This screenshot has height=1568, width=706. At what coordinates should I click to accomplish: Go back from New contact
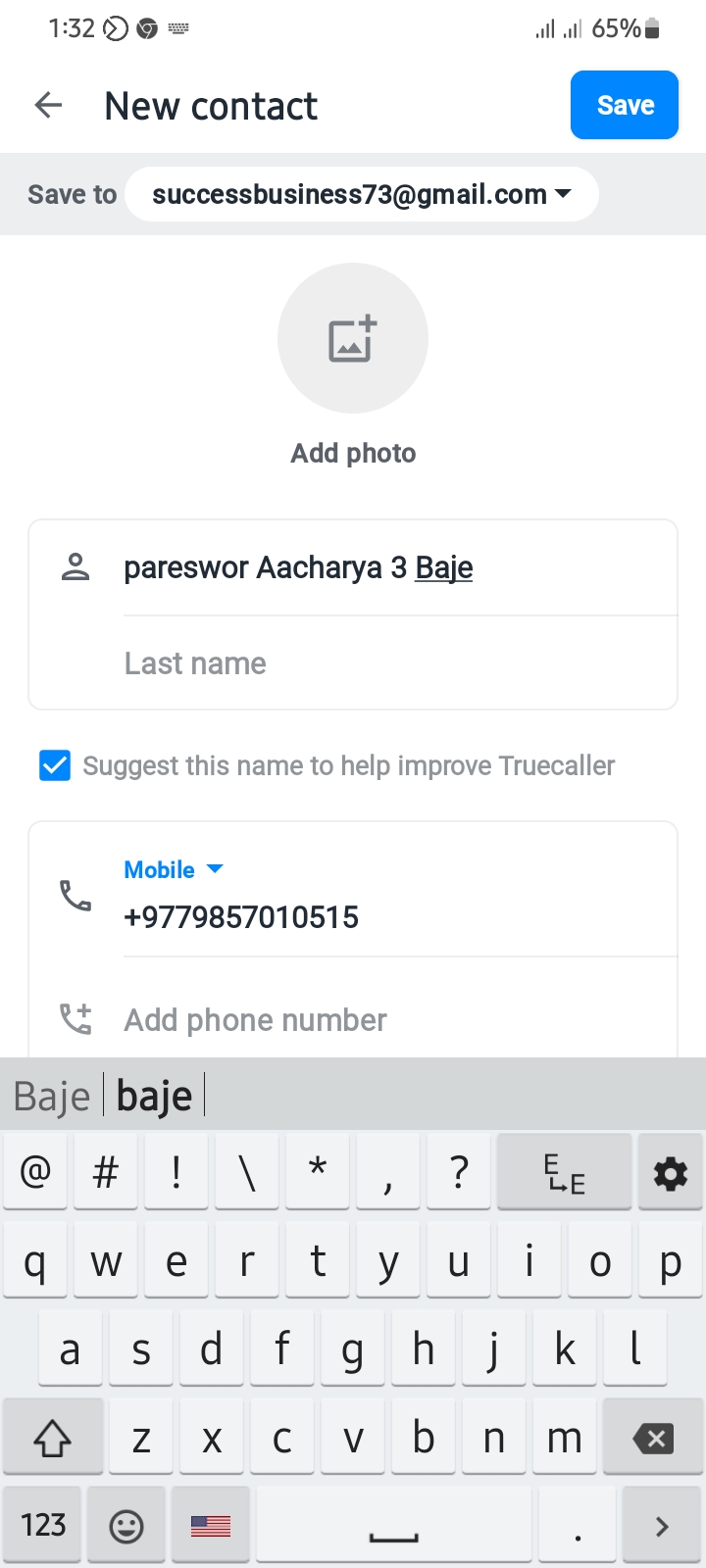click(48, 105)
